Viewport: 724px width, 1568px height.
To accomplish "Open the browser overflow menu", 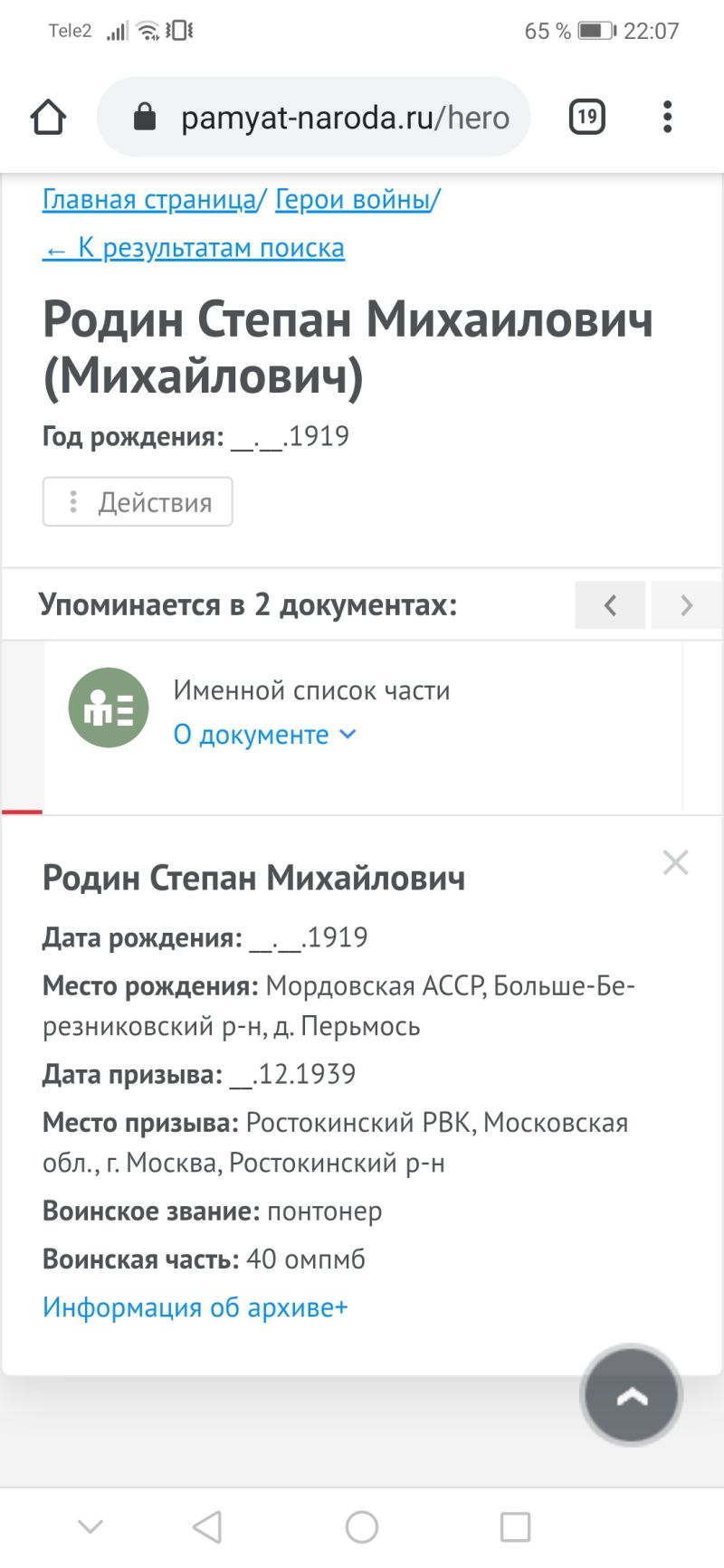I will tap(668, 117).
